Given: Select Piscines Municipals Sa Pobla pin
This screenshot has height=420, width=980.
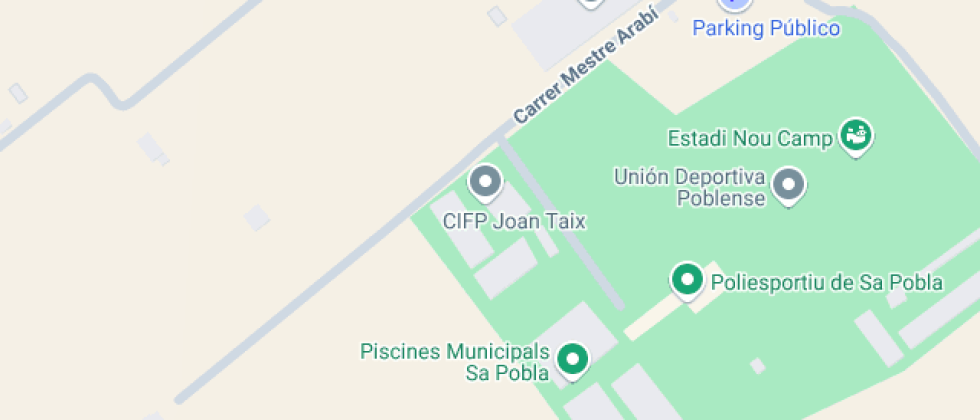Looking at the screenshot, I should tap(572, 359).
